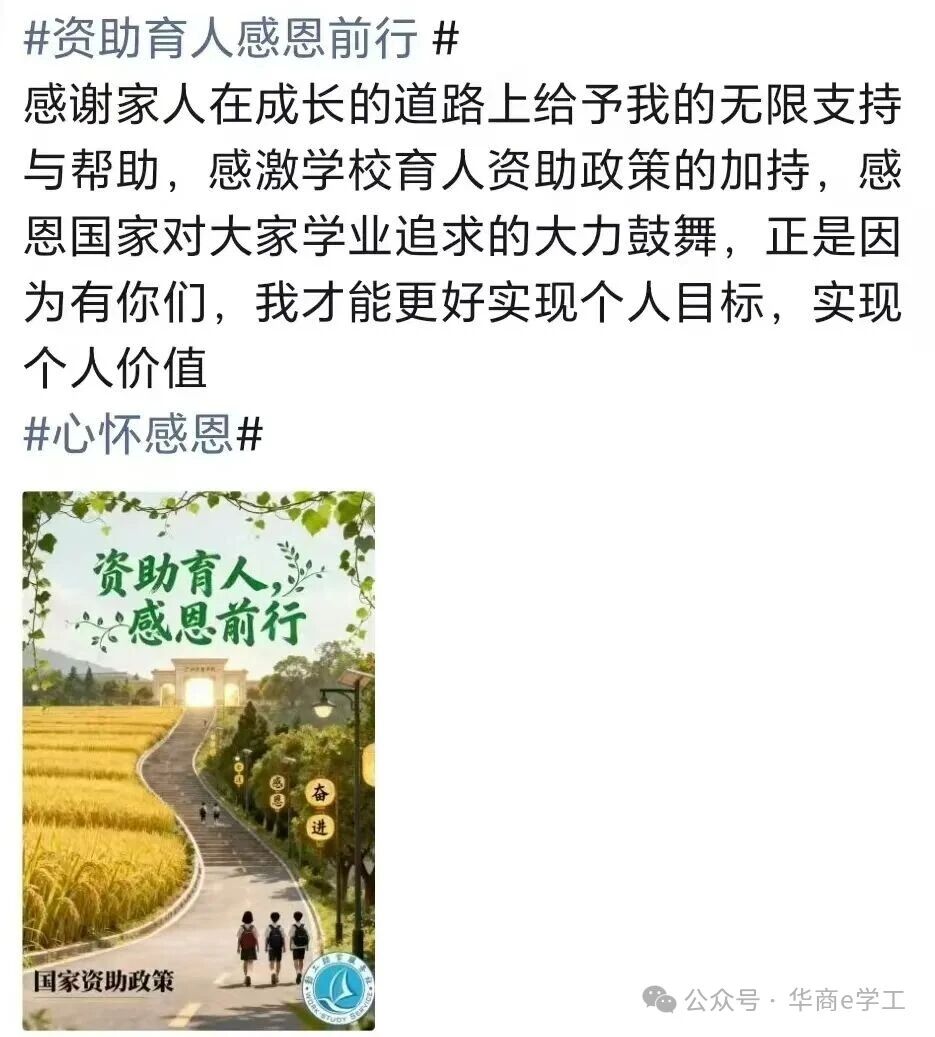View the 资助育人感恩前行 poster image

[198, 760]
